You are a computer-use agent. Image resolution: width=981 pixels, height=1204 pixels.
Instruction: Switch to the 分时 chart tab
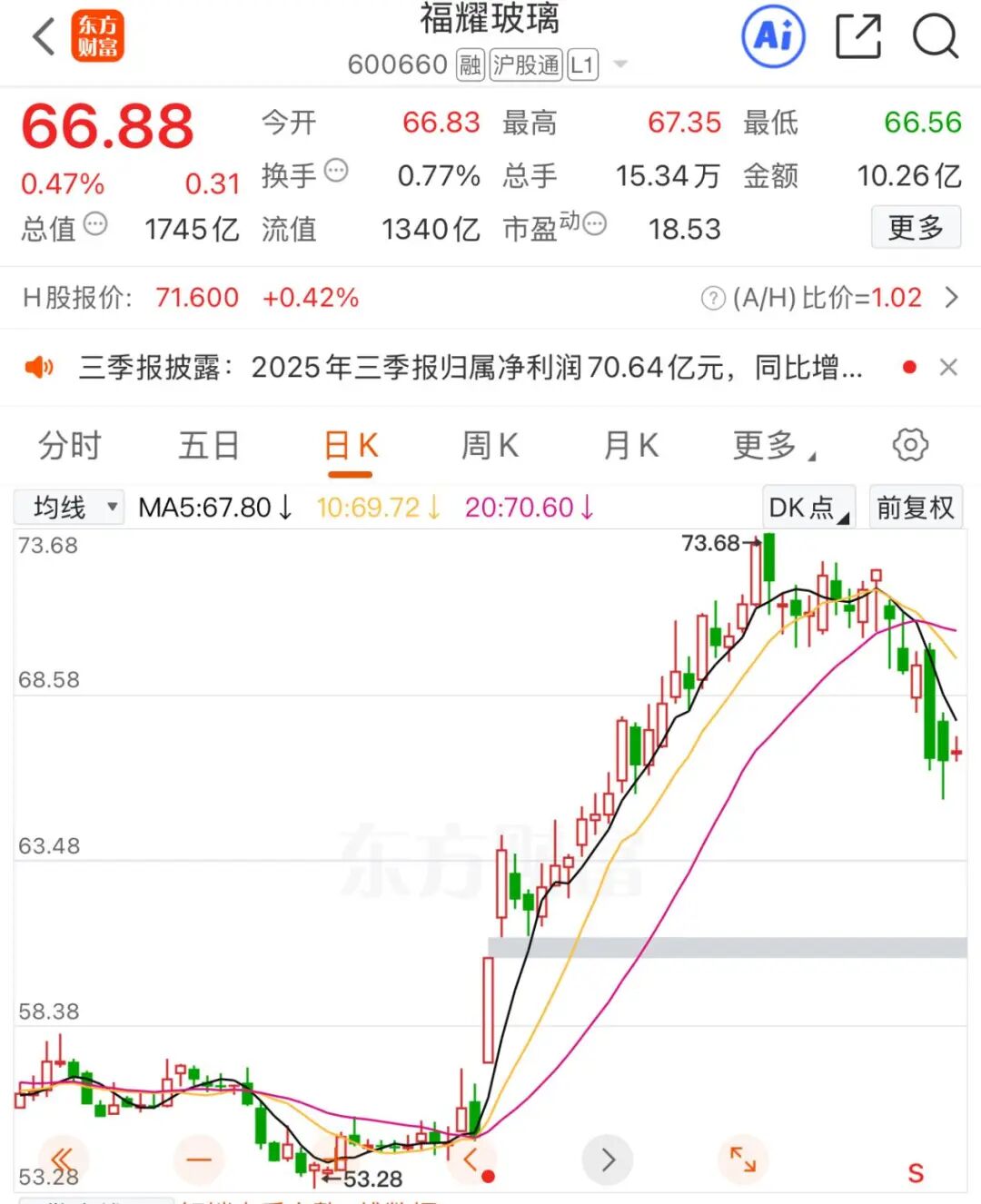coord(70,446)
